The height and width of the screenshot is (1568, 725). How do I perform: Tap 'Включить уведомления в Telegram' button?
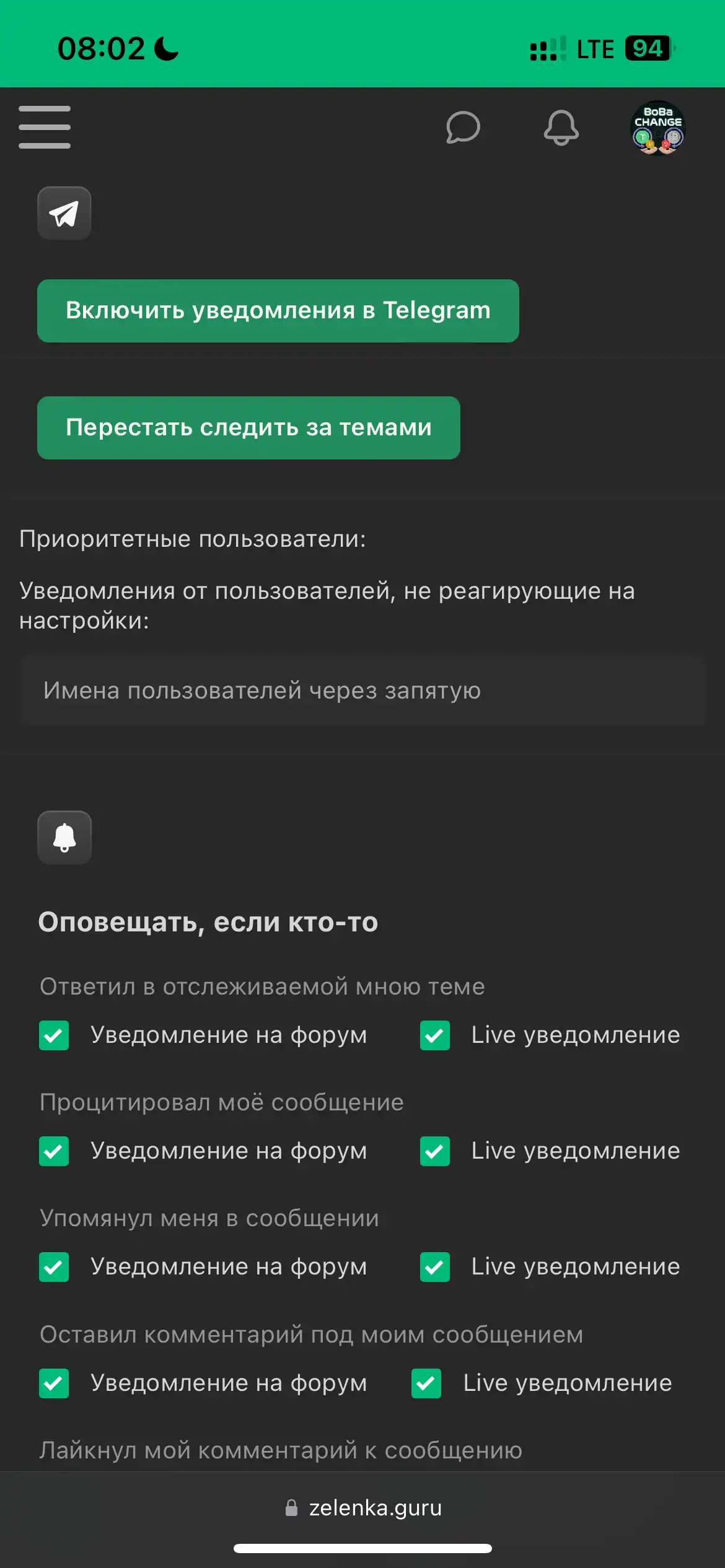[278, 311]
